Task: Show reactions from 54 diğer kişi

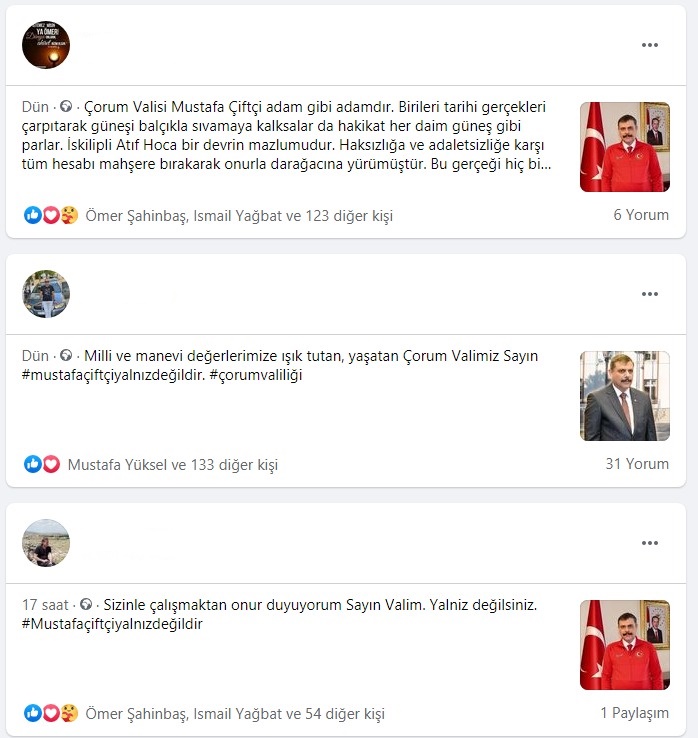Action: point(235,714)
